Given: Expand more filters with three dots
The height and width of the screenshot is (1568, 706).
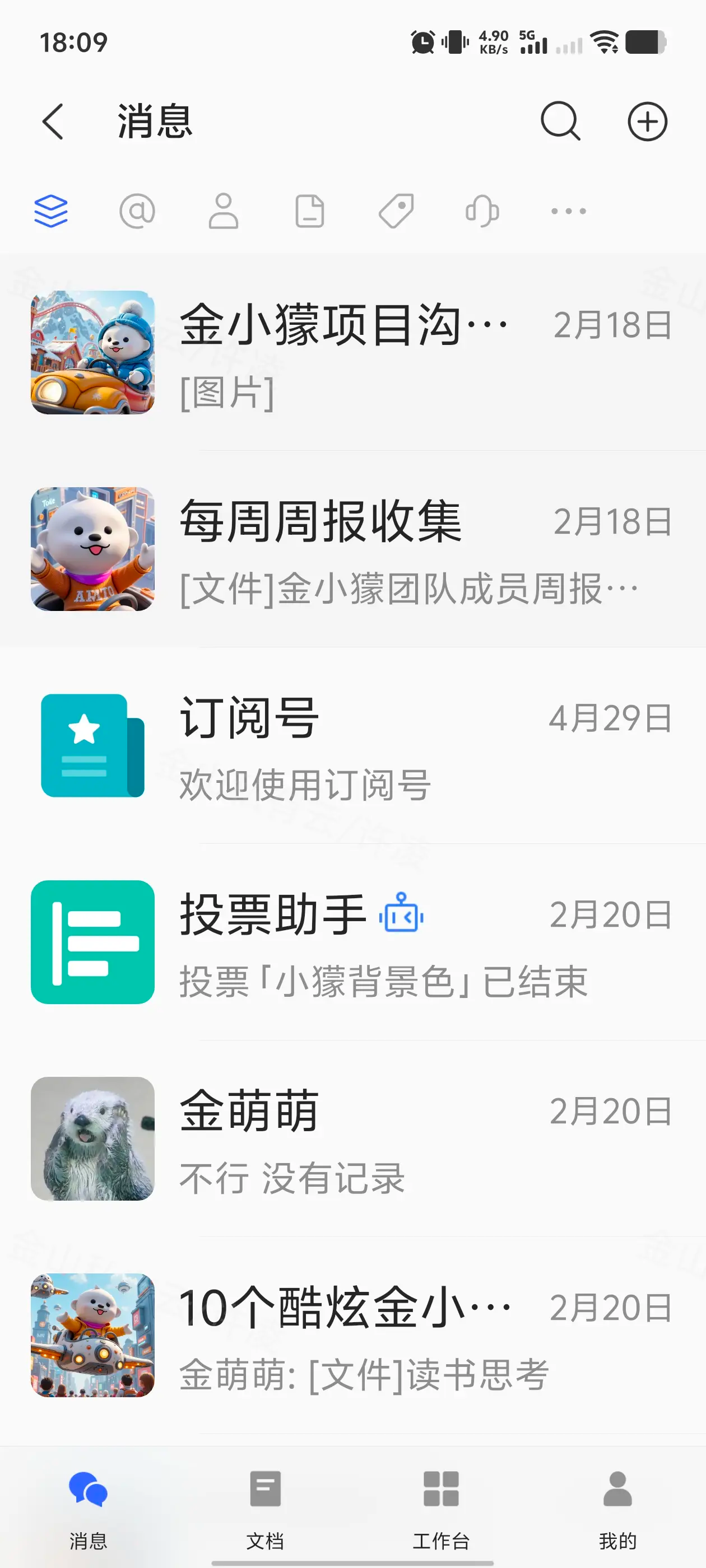Looking at the screenshot, I should (568, 211).
